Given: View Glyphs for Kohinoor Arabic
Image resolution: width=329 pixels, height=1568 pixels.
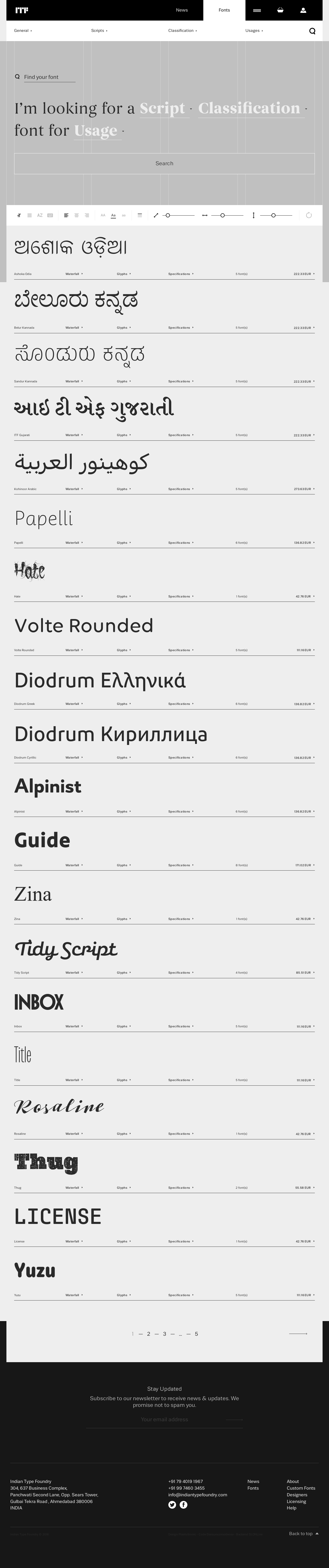Looking at the screenshot, I should click(123, 489).
